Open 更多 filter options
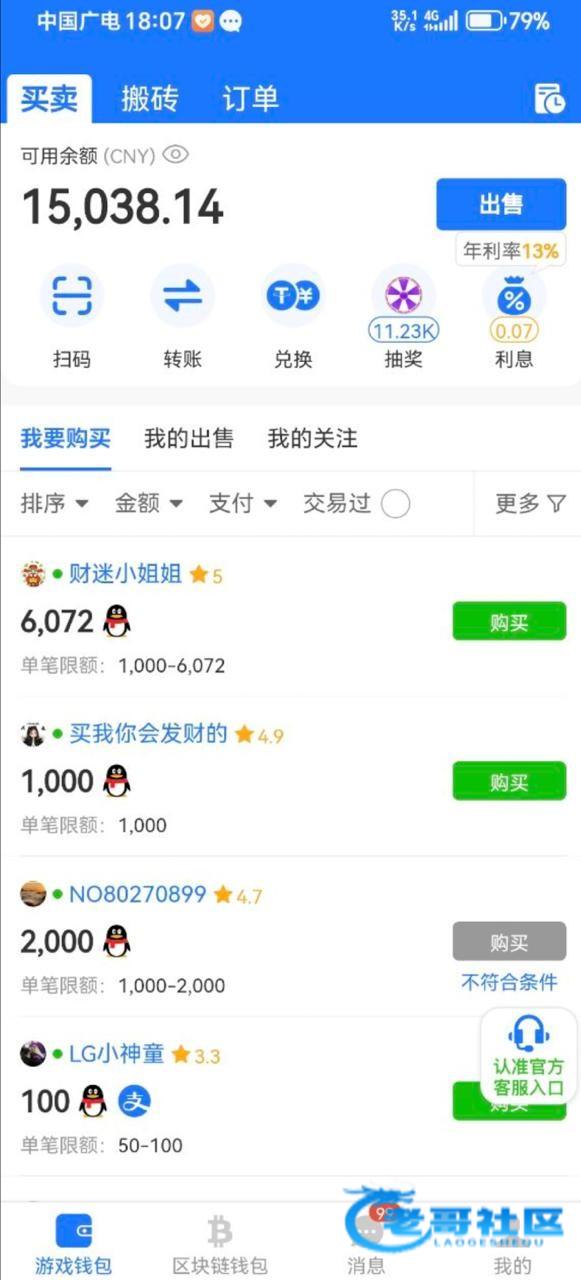 [x=531, y=503]
